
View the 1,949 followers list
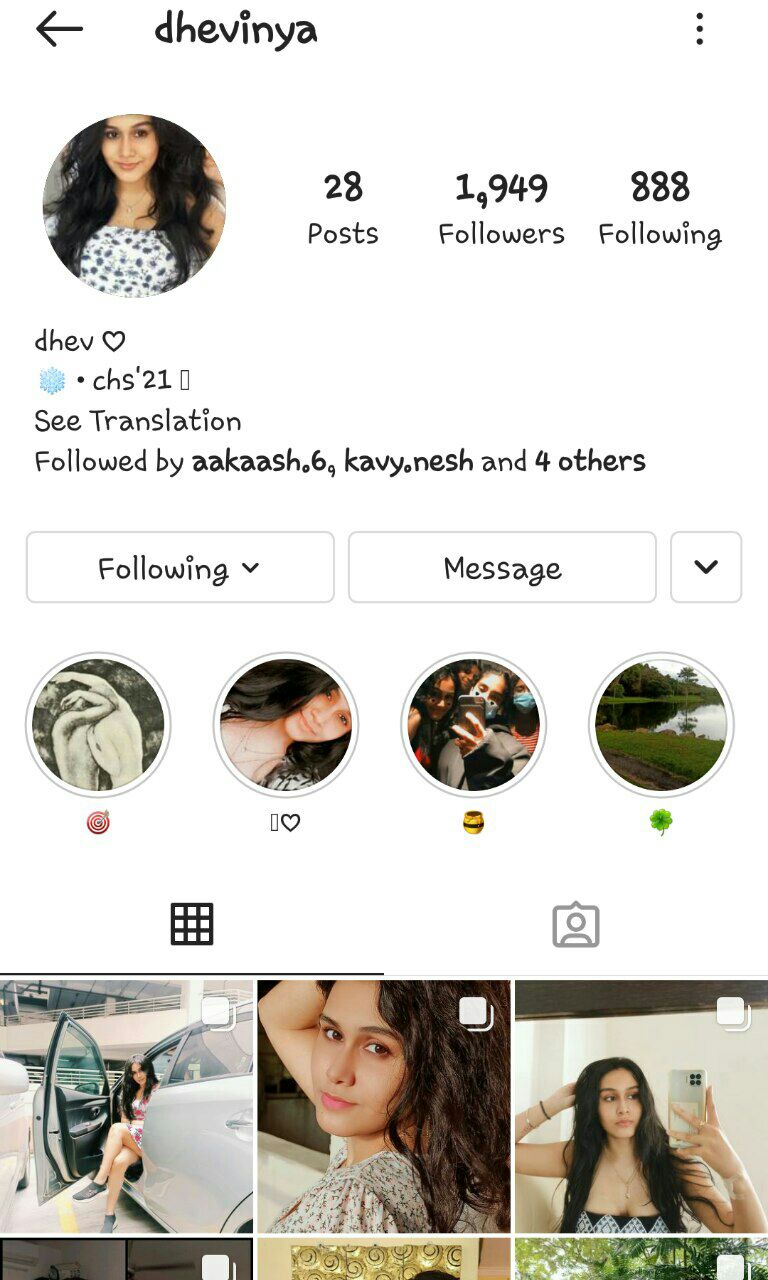pos(501,208)
